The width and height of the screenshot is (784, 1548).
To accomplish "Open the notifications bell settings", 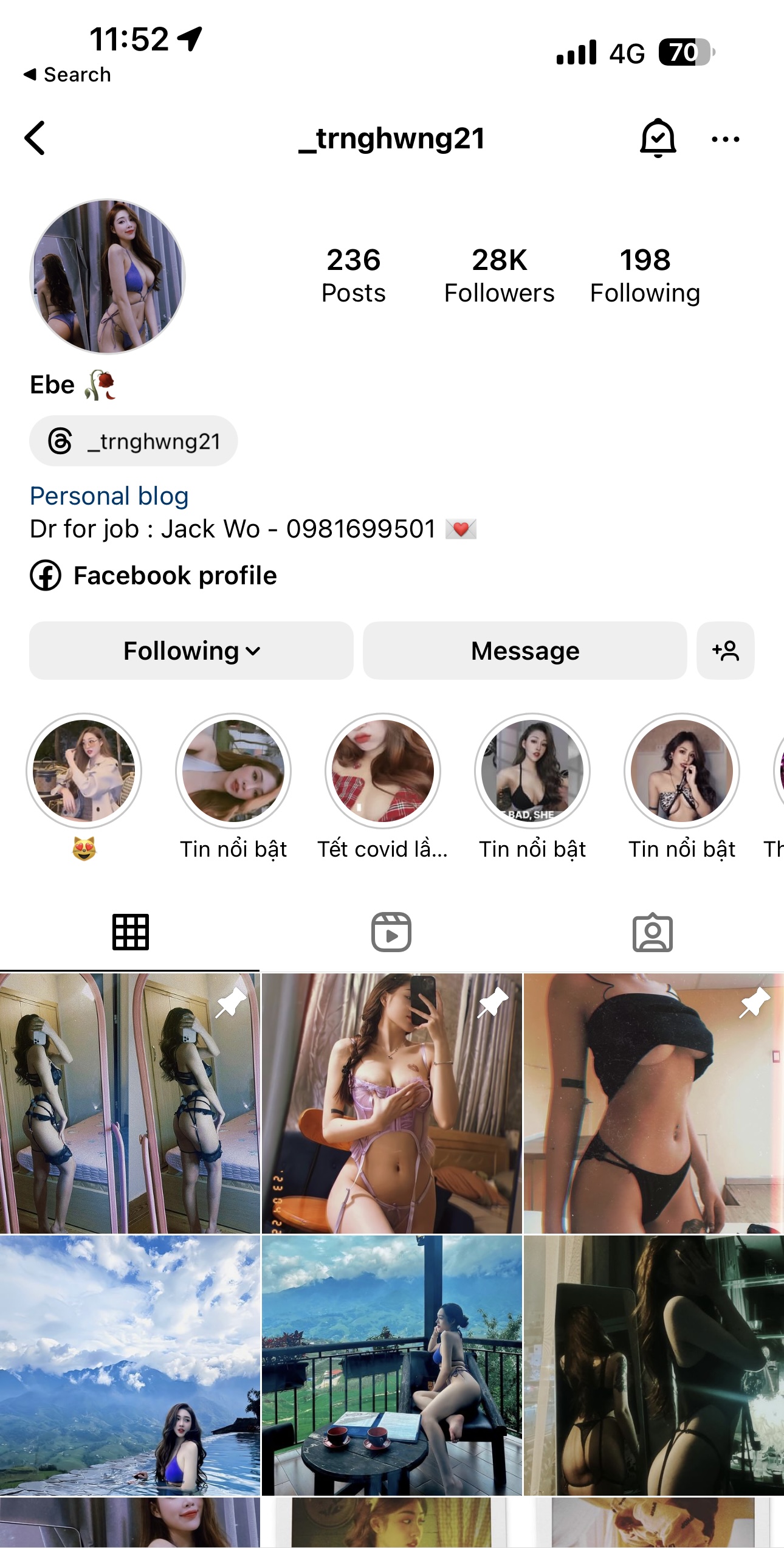I will (x=658, y=139).
